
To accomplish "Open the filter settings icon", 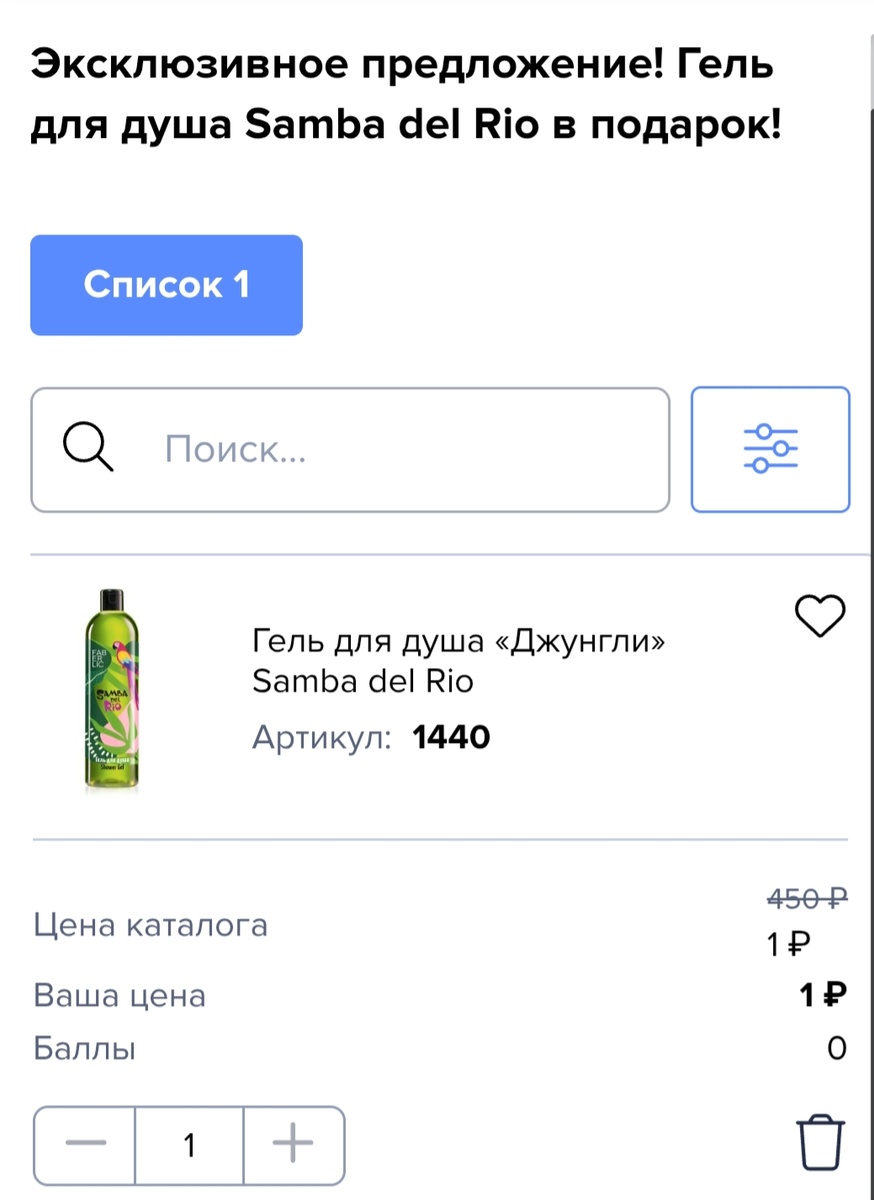I will tap(770, 450).
